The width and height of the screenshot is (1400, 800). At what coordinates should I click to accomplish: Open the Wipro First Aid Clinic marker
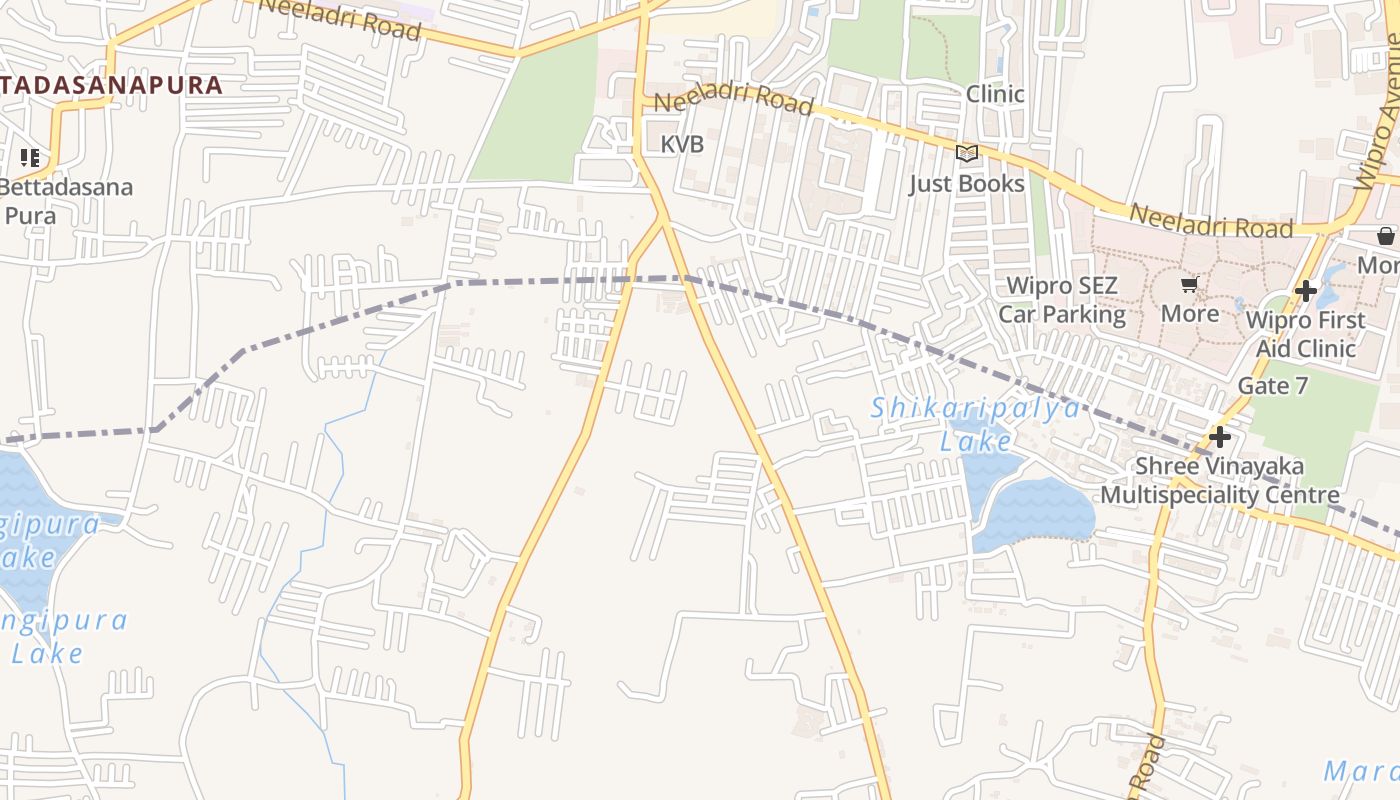tap(1306, 291)
